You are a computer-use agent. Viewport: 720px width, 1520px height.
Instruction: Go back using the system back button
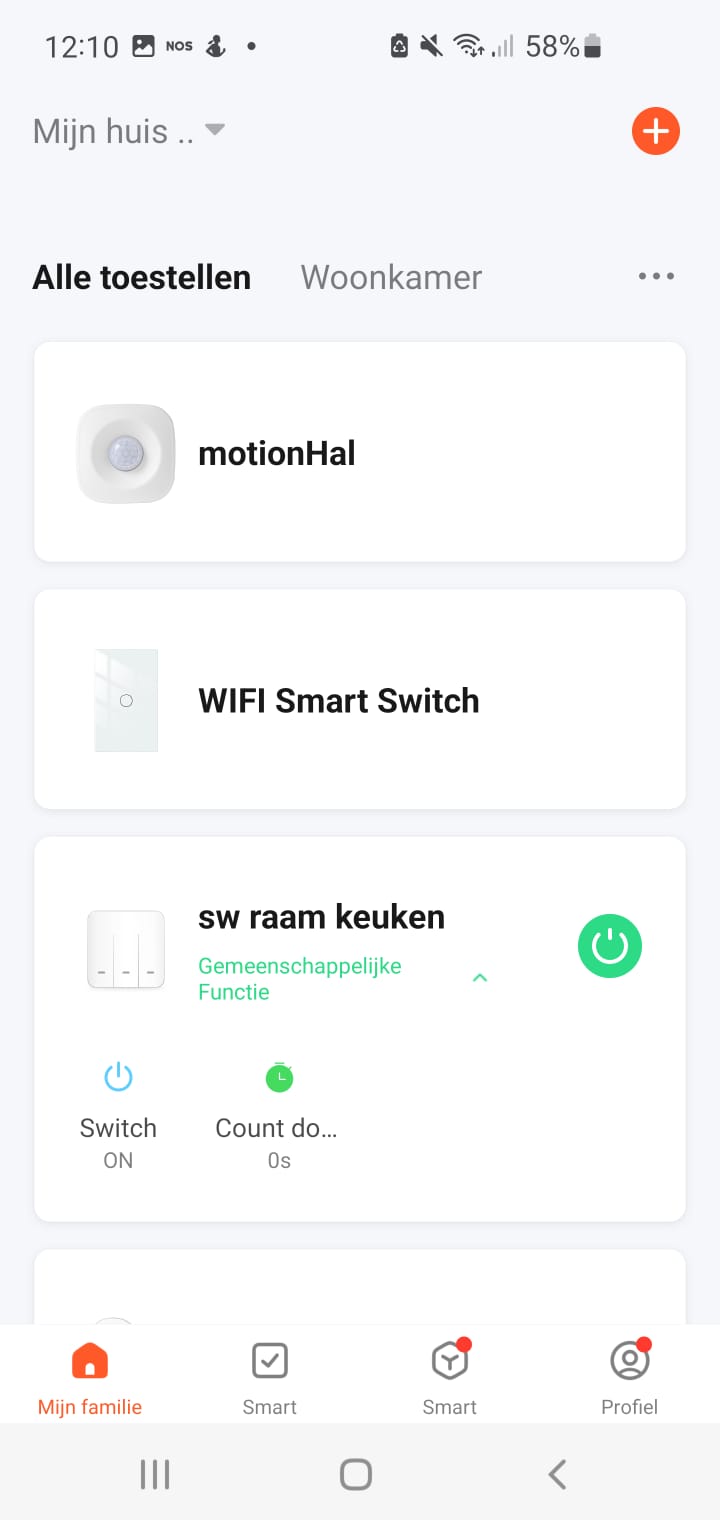click(x=558, y=1474)
